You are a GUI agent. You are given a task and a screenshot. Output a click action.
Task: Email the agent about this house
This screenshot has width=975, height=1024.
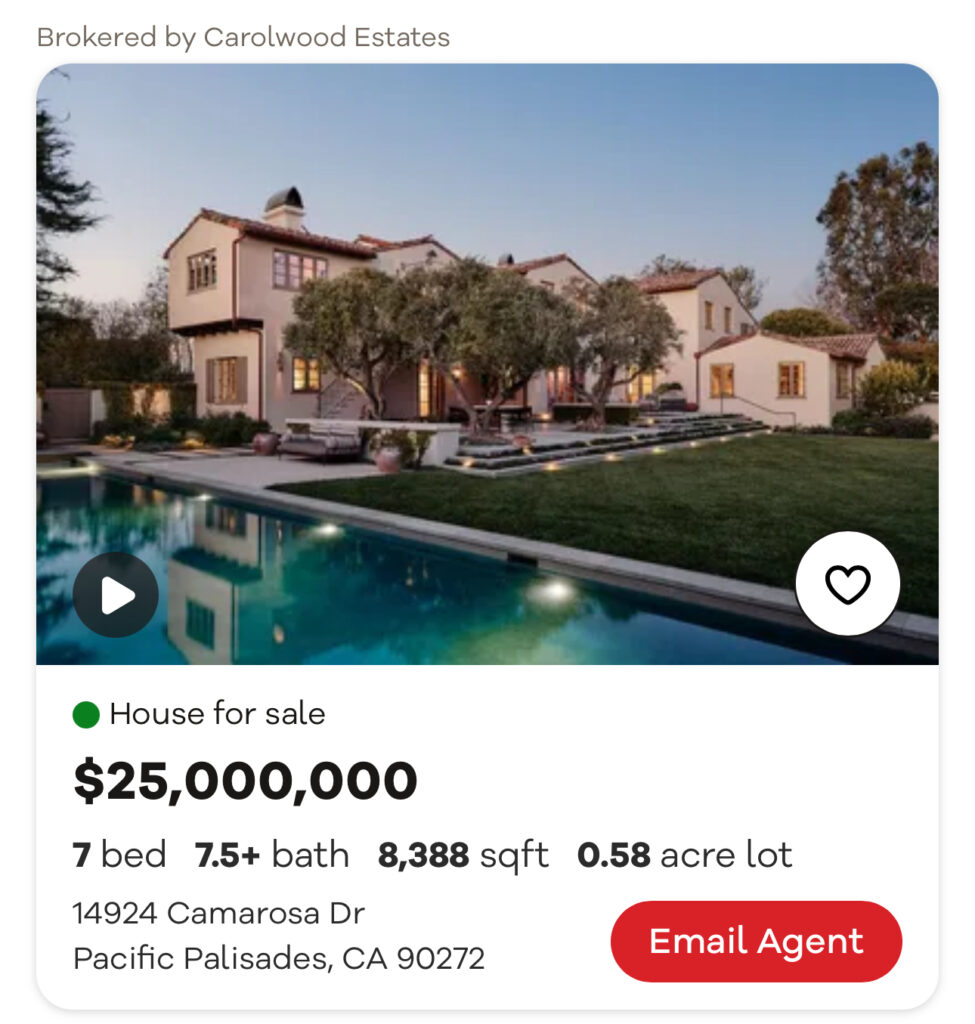[756, 941]
